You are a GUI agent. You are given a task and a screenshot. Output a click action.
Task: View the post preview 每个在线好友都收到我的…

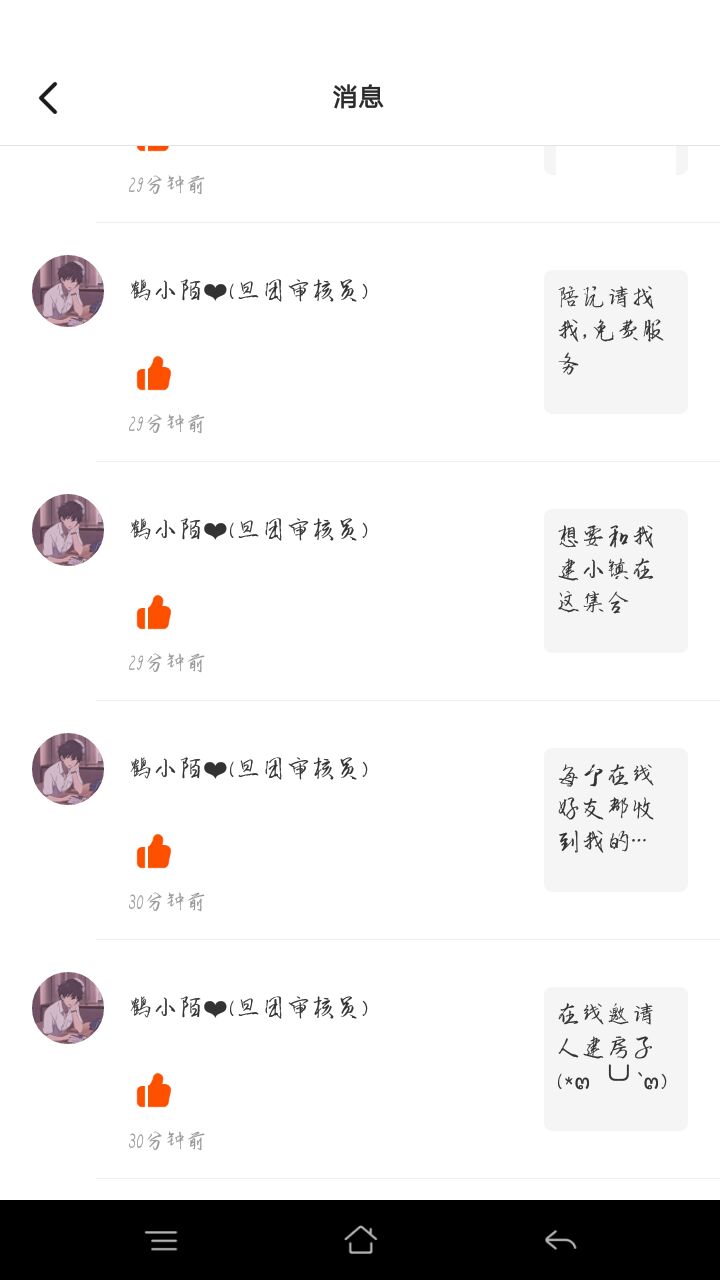click(x=615, y=819)
